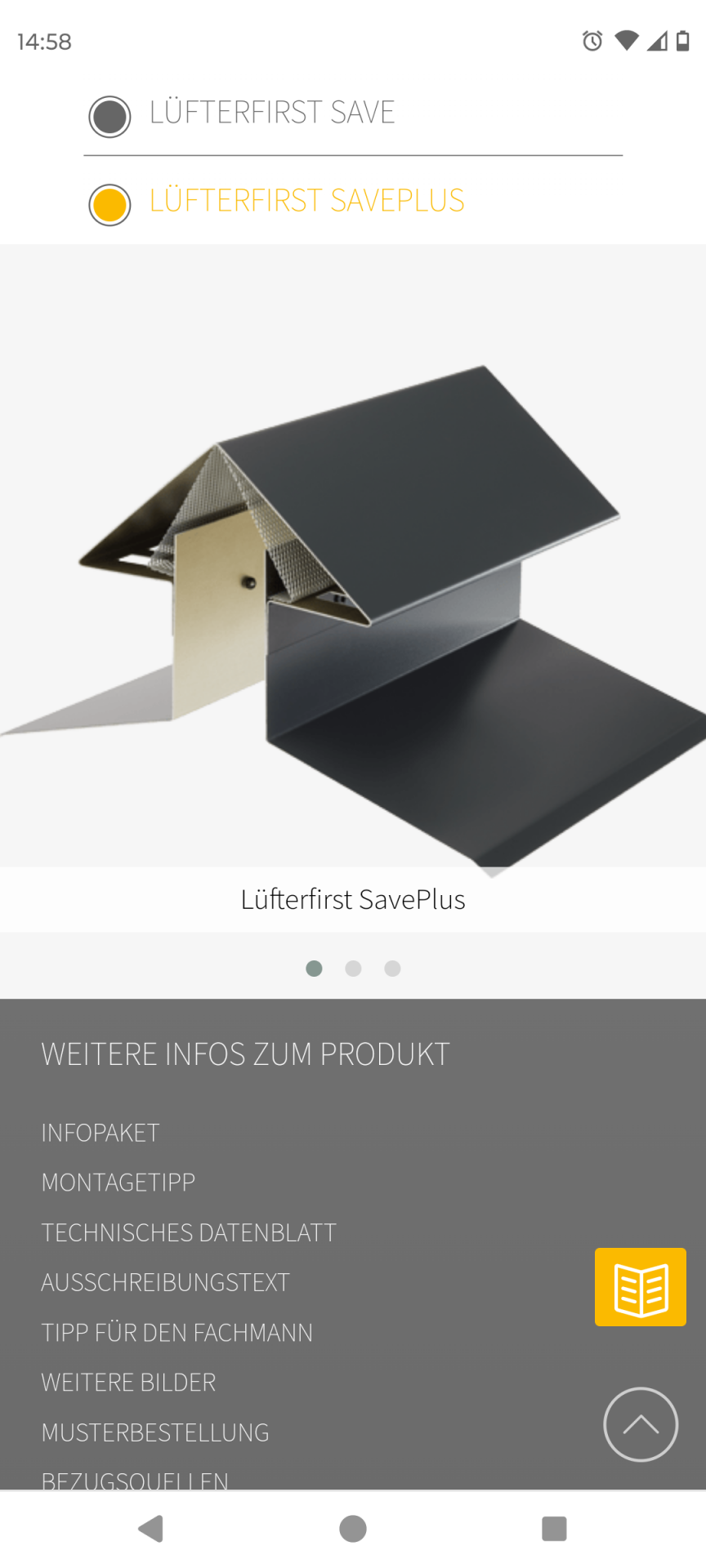Go back with the system back button
Viewport: 706px width, 1568px height.
tap(151, 1529)
